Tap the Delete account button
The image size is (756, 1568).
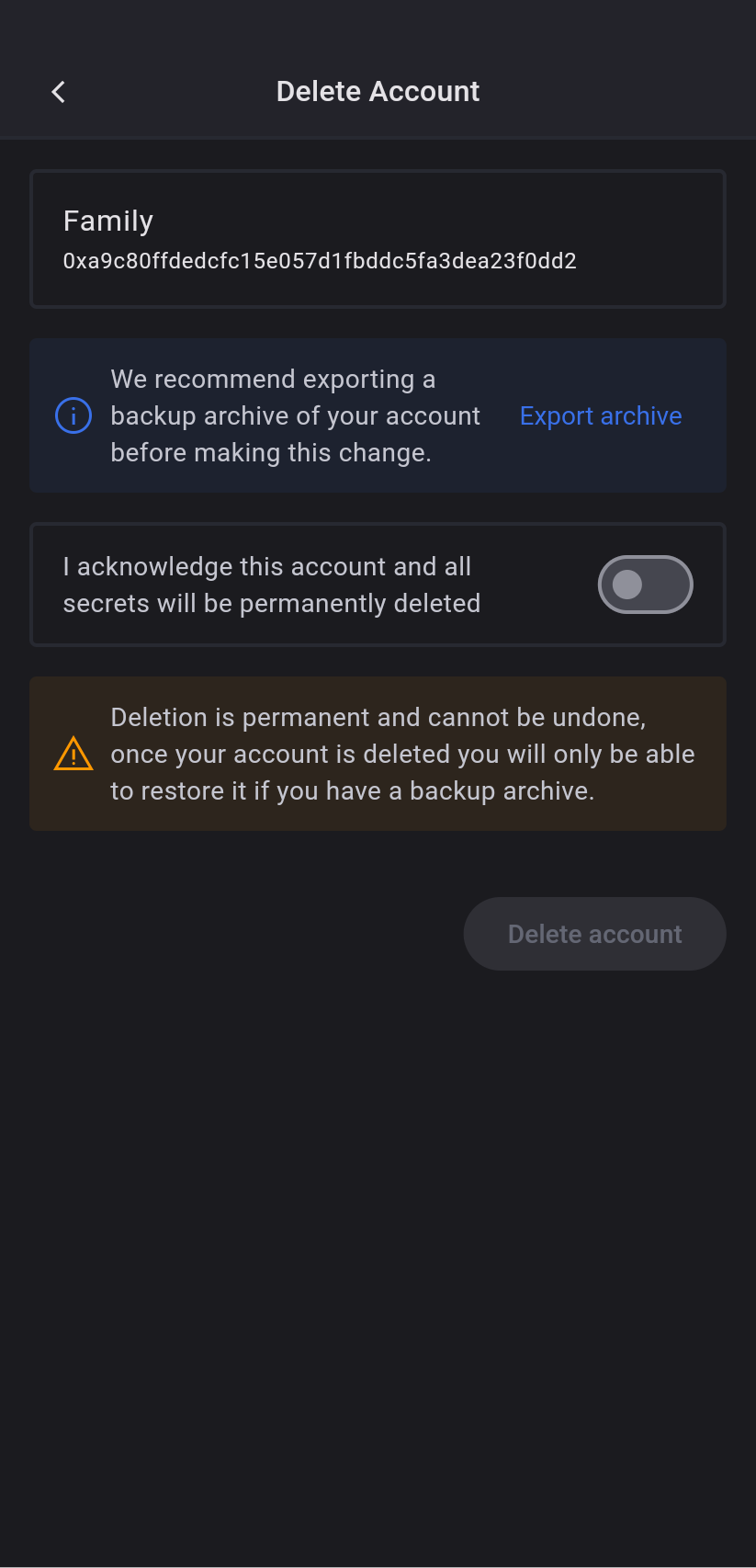click(594, 934)
